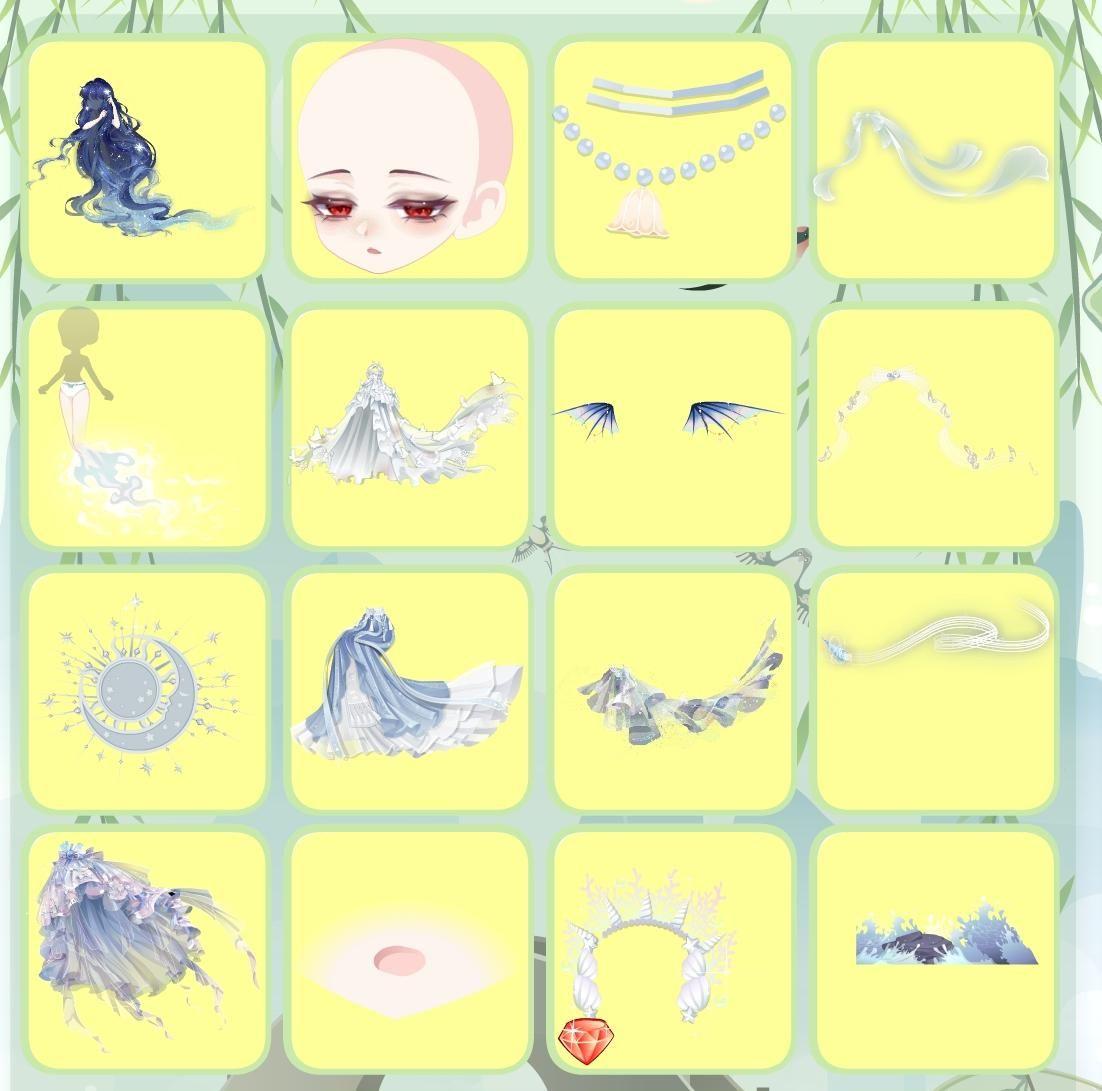
Task: Choose the white ruffled gown item
Action: [408, 428]
